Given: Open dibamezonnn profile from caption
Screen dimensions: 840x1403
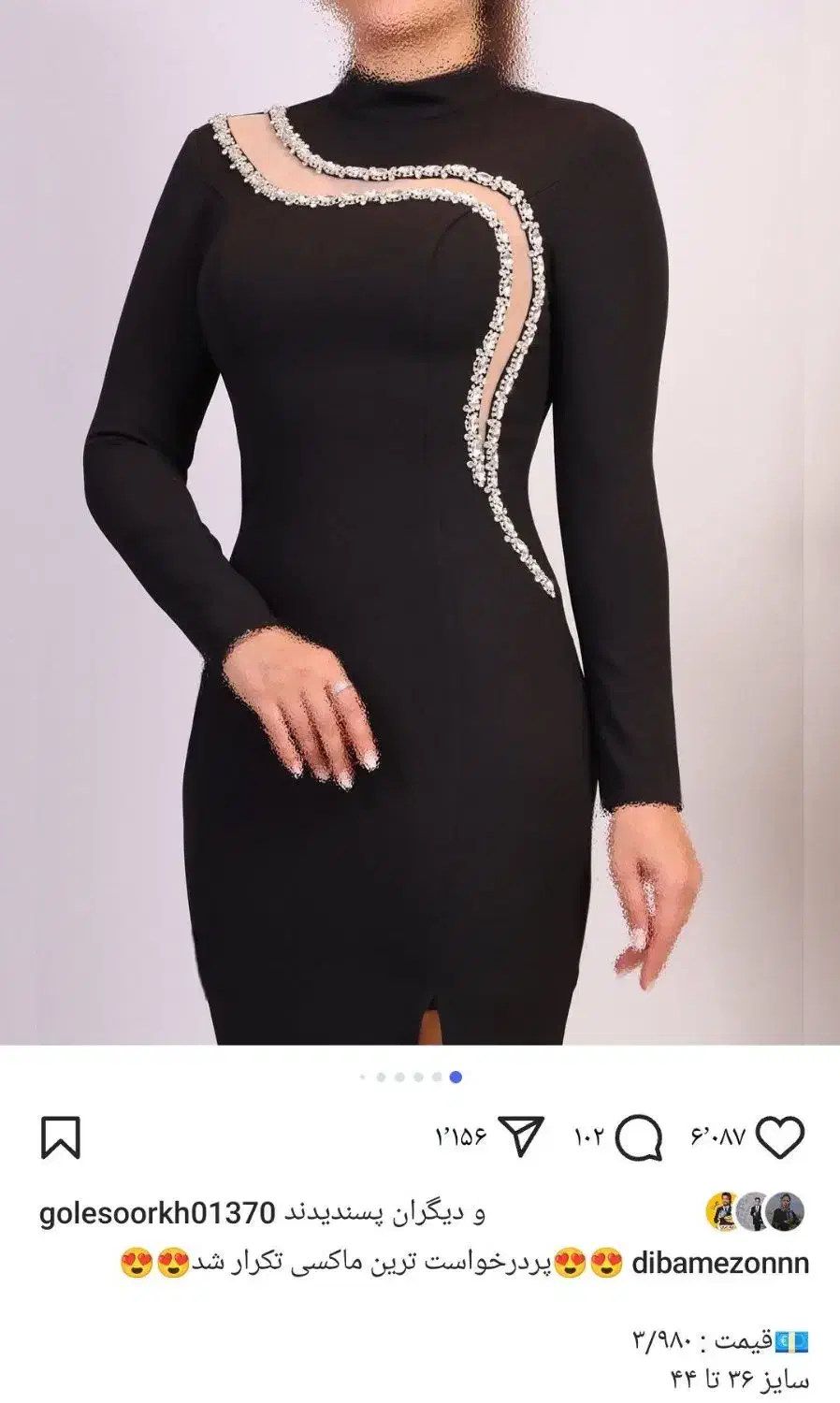Looking at the screenshot, I should pyautogui.click(x=720, y=1264).
